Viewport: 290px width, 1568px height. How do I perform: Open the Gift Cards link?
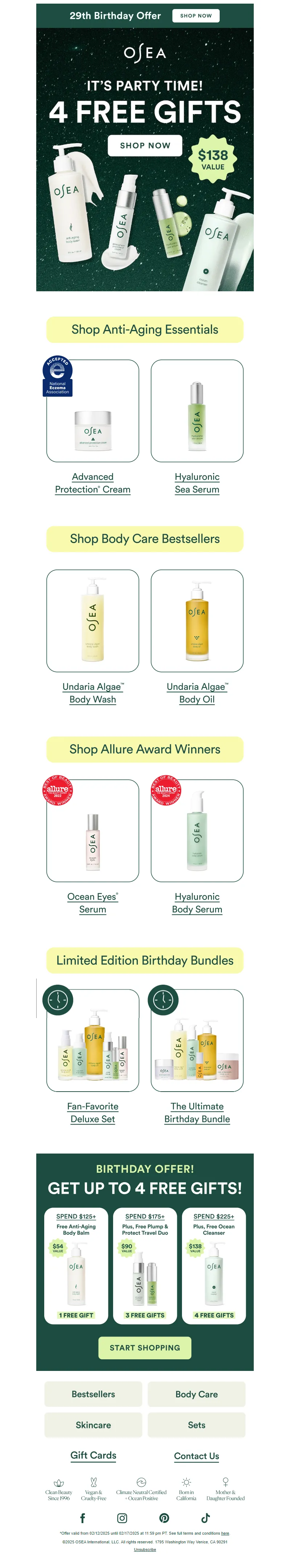tap(93, 1455)
